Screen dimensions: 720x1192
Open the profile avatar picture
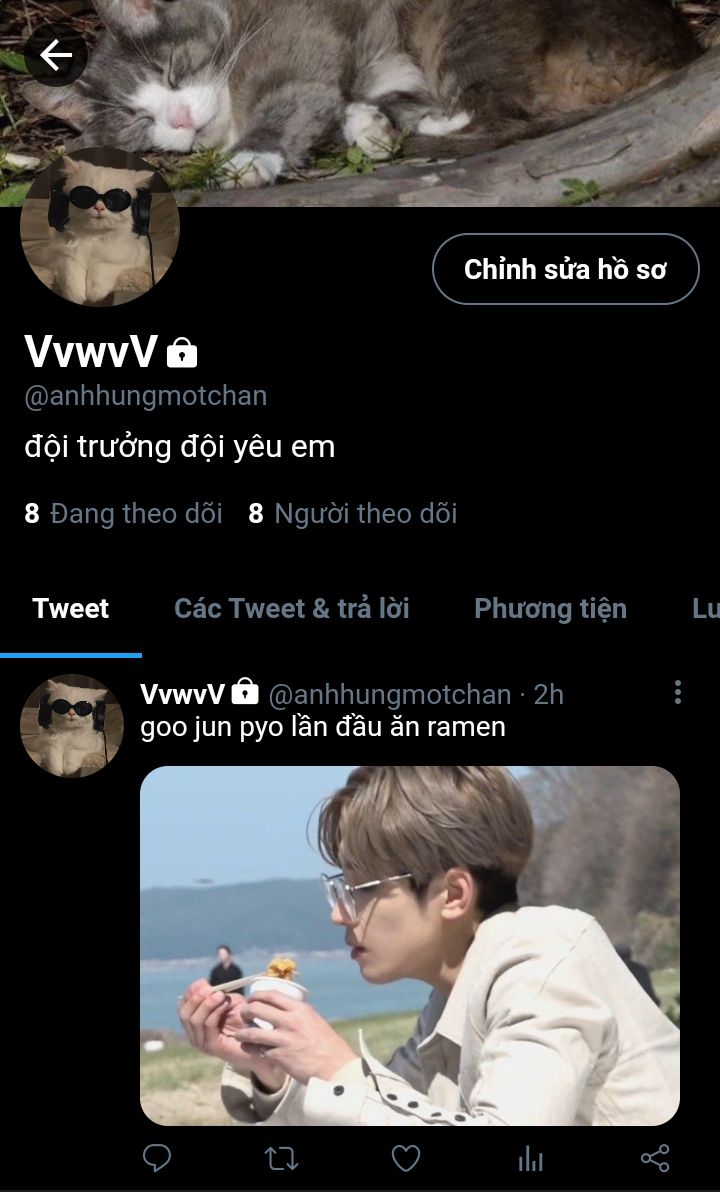[x=100, y=226]
